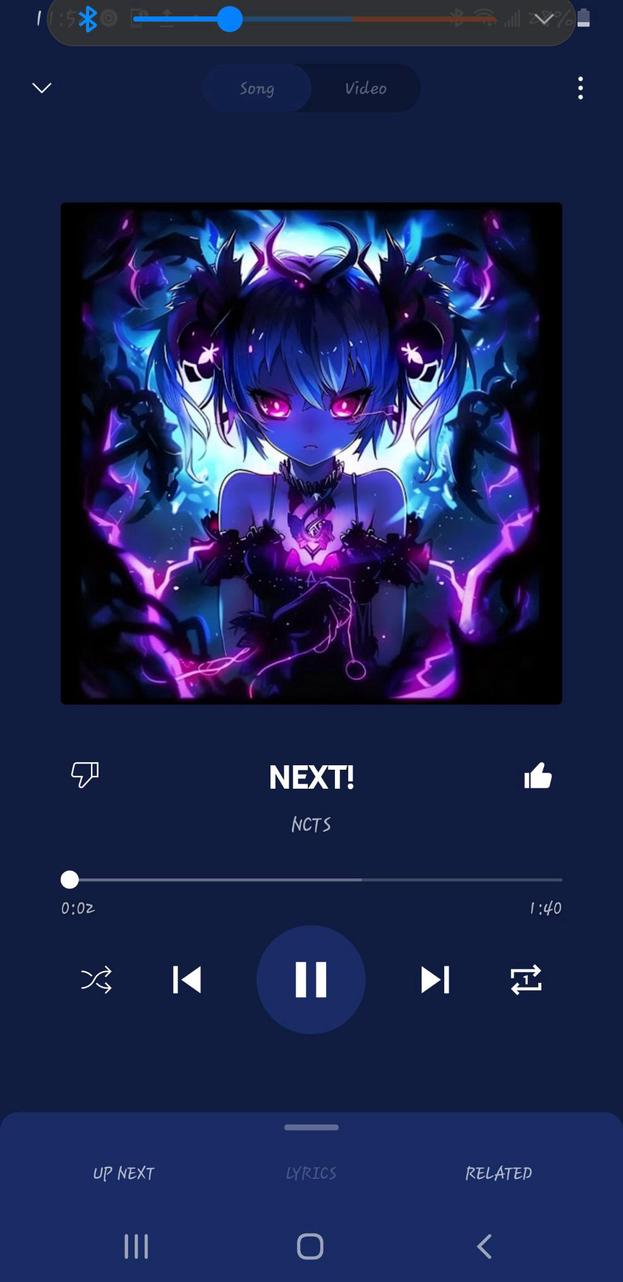Tap the middle of the song progress bar
The height and width of the screenshot is (1282, 623).
(315, 880)
